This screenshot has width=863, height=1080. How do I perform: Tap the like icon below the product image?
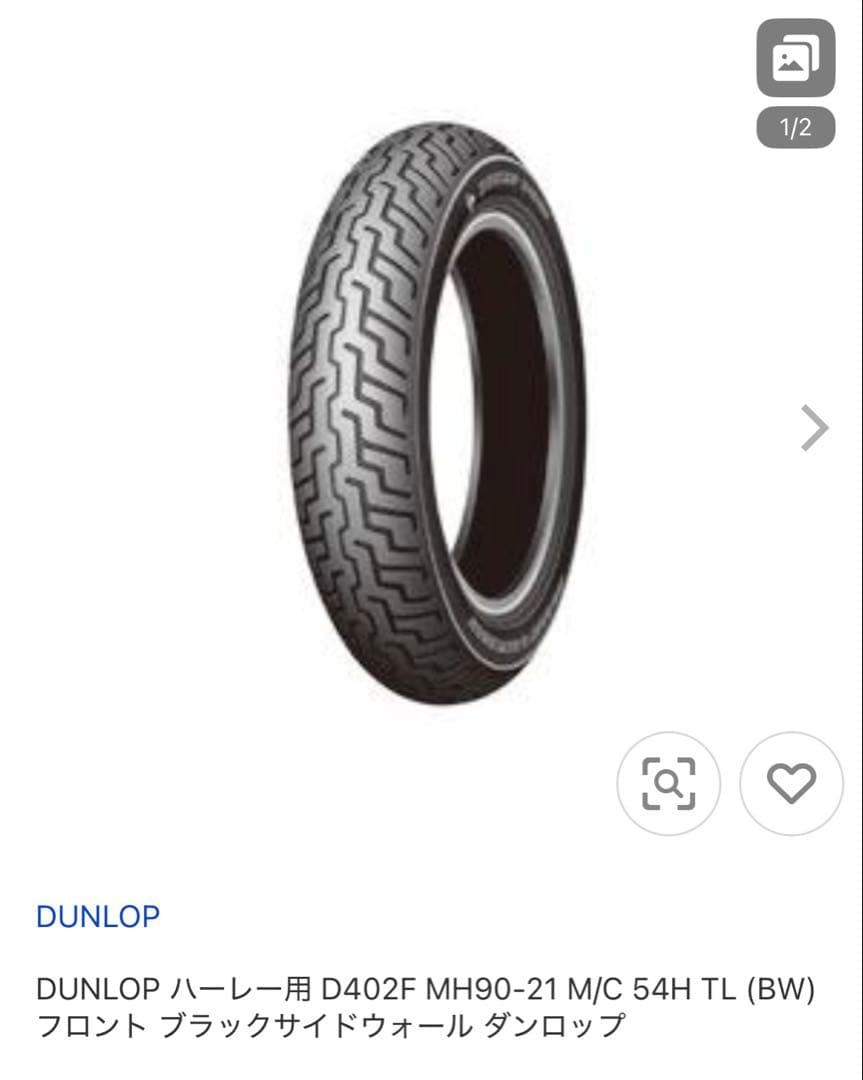[x=789, y=784]
